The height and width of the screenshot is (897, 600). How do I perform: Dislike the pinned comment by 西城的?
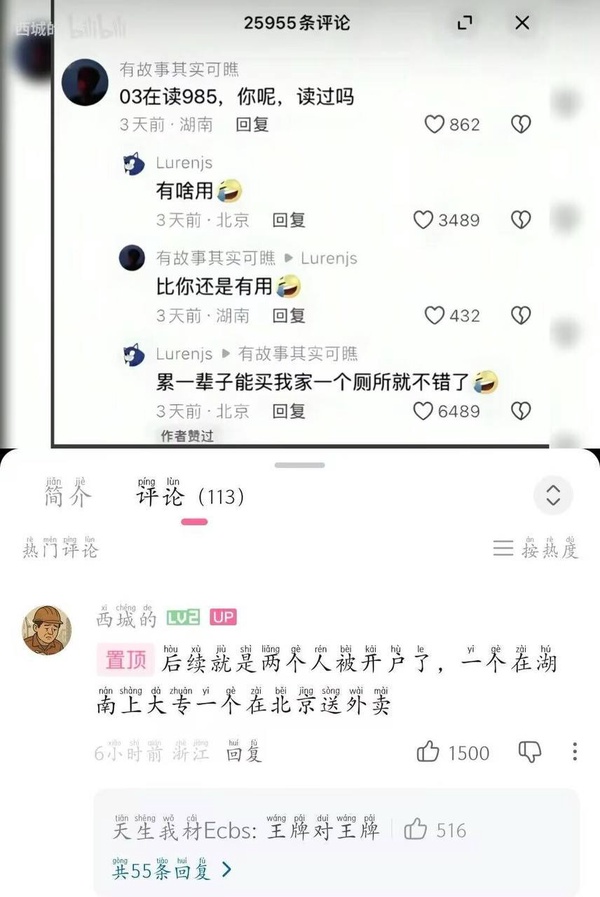(529, 752)
